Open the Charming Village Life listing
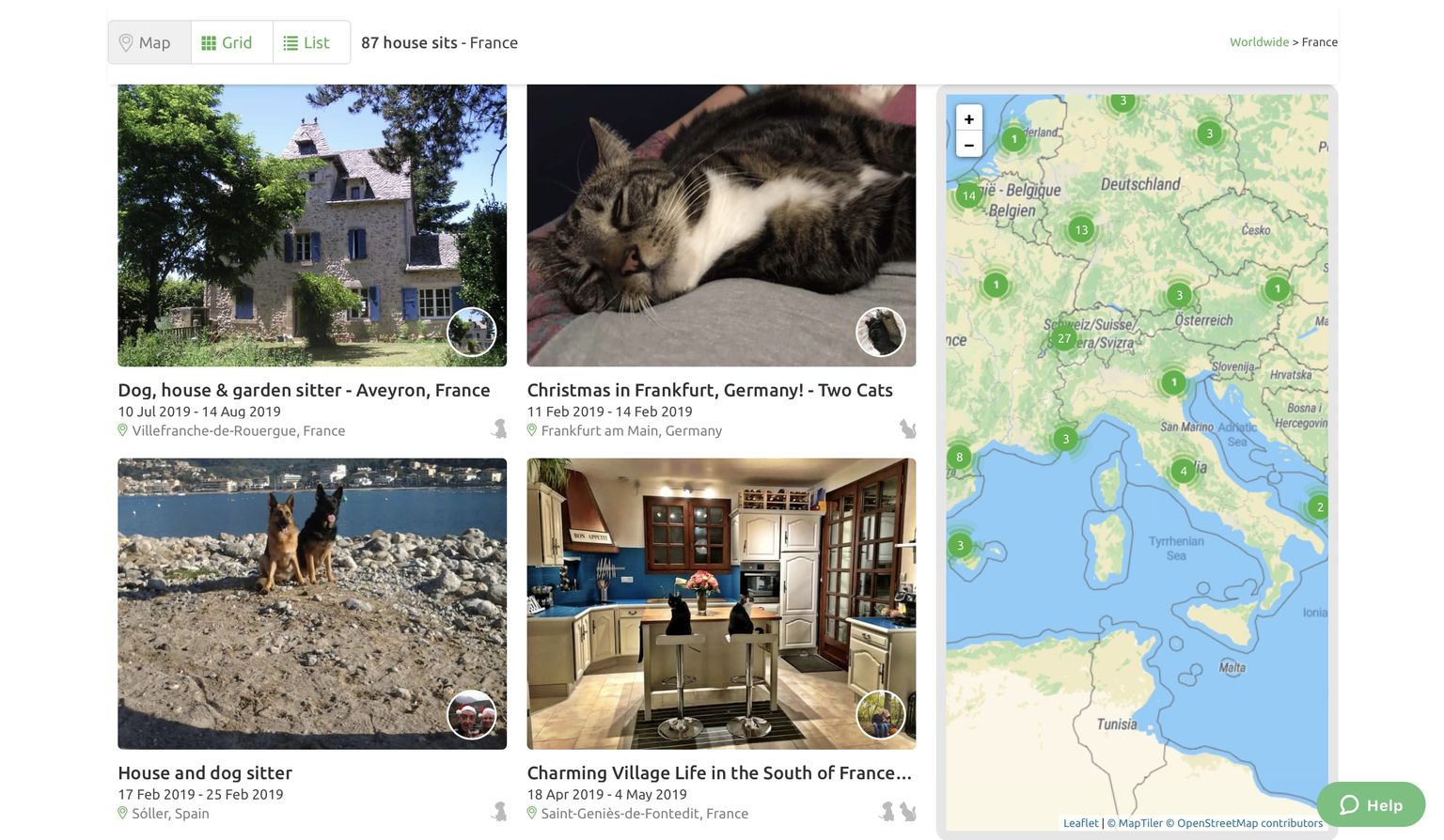Viewport: 1444px width, 840px height. click(x=719, y=772)
